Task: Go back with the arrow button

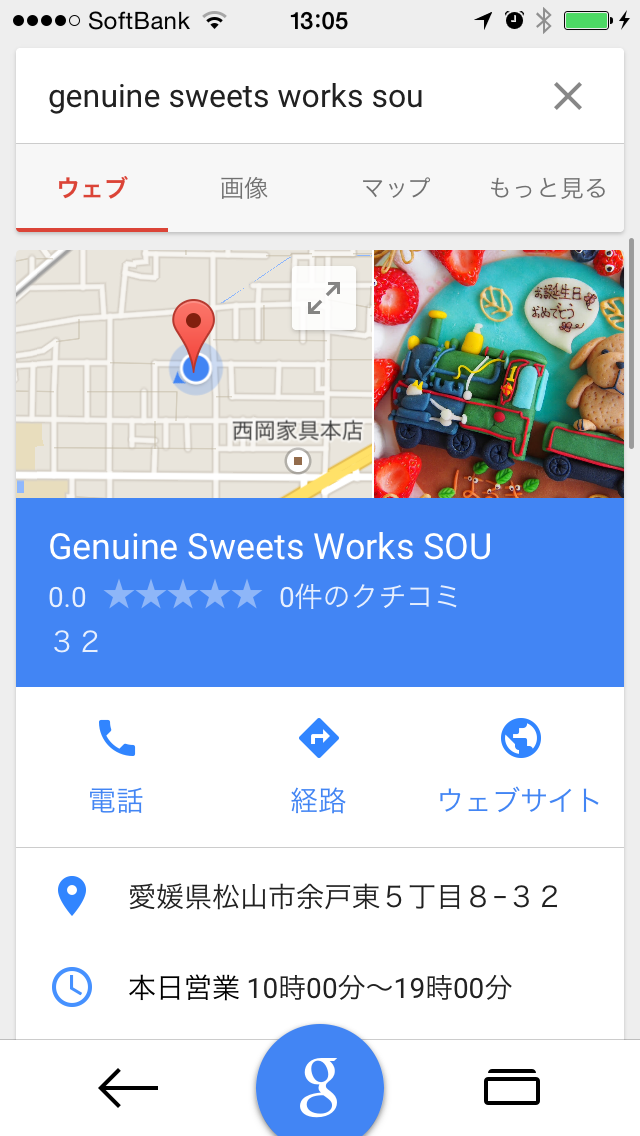Action: 128,1088
